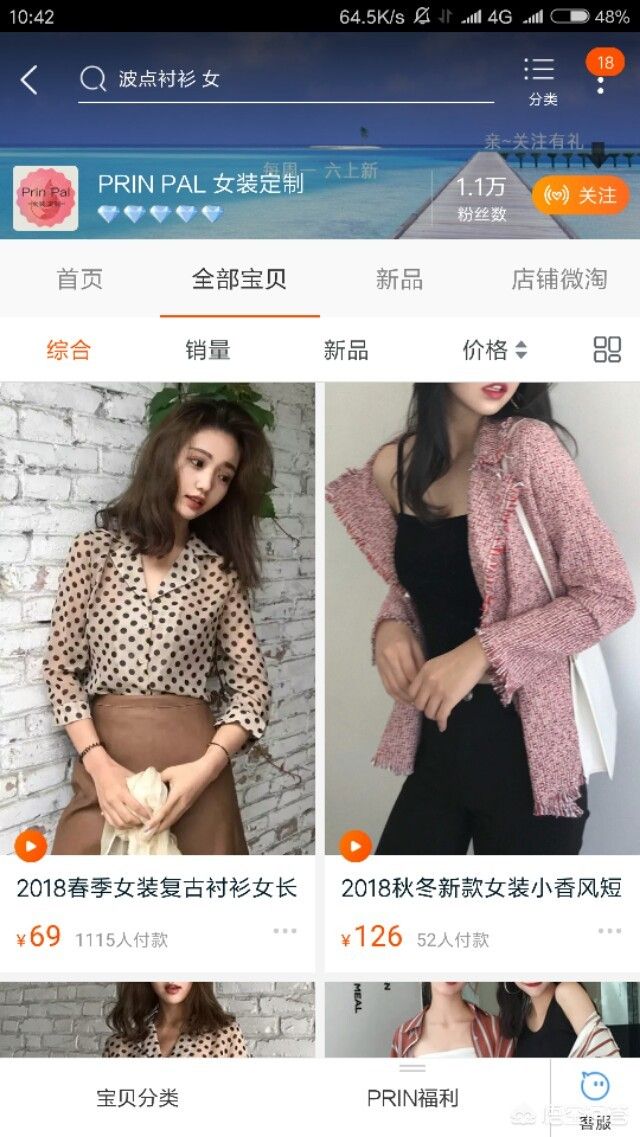Image resolution: width=640 pixels, height=1137 pixels.
Task: Sort products by 价格
Action: (493, 350)
